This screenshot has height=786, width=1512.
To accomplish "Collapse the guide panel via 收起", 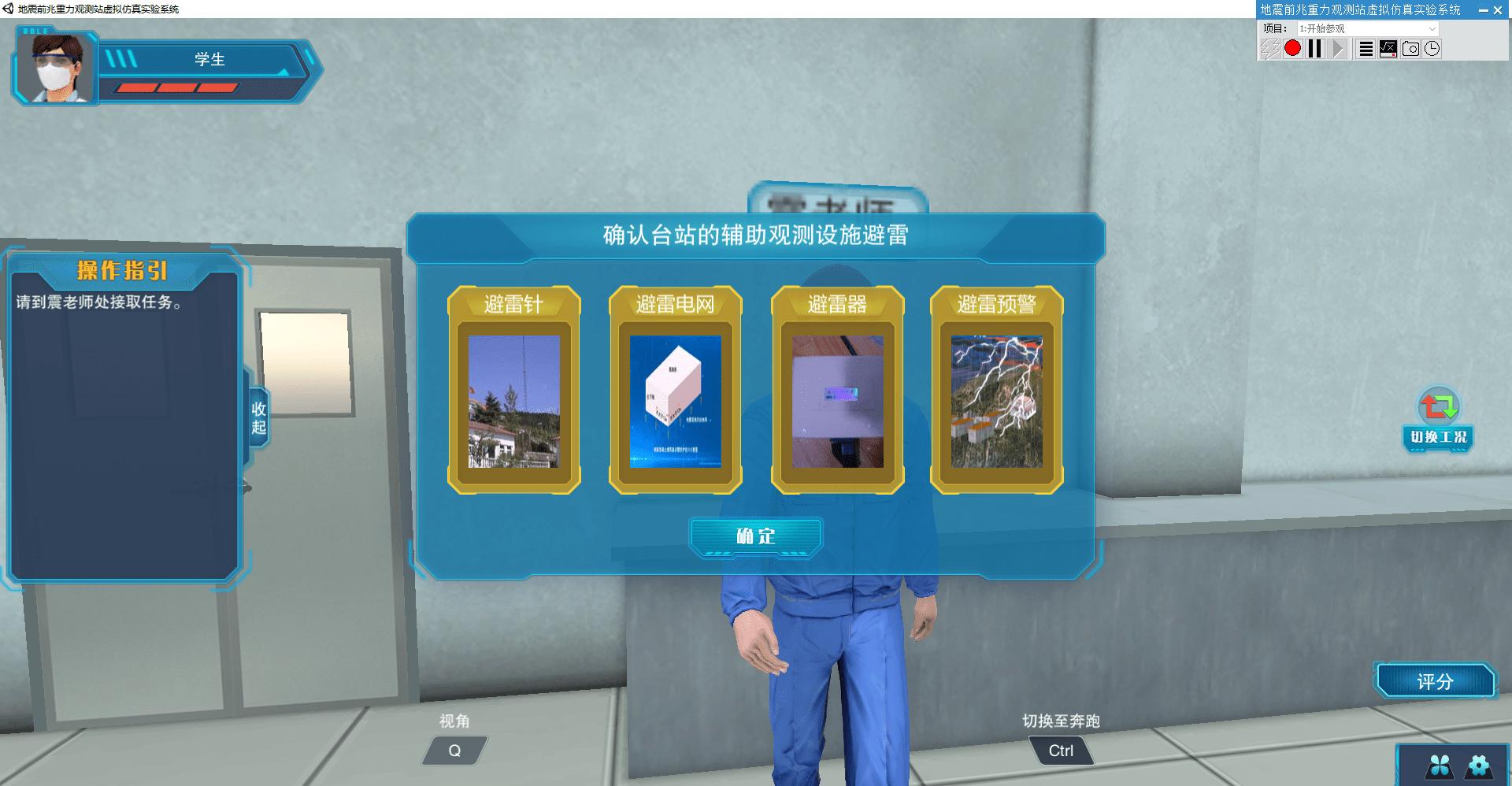I will 258,418.
